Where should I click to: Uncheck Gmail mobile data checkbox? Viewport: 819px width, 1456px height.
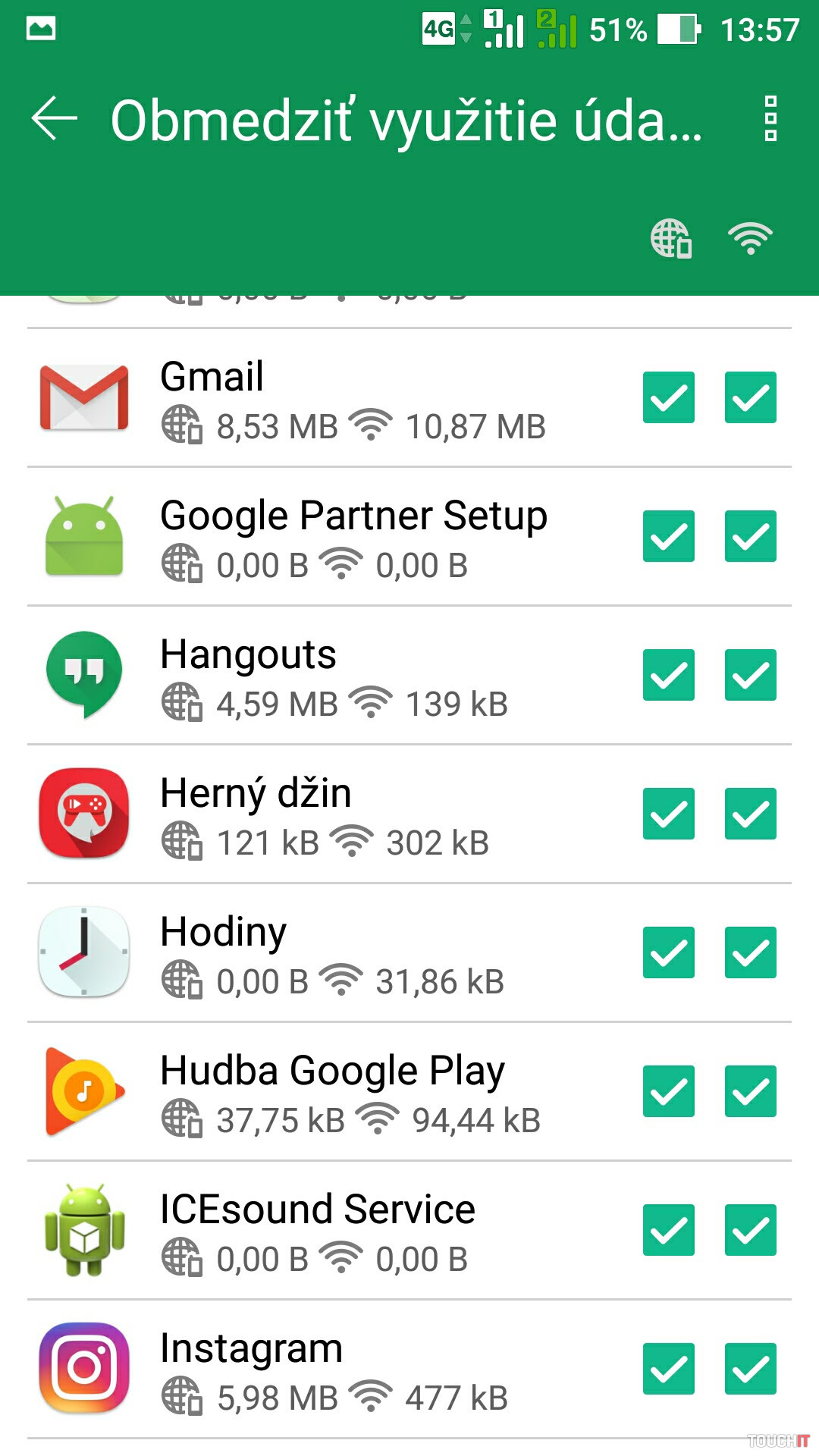(x=668, y=397)
